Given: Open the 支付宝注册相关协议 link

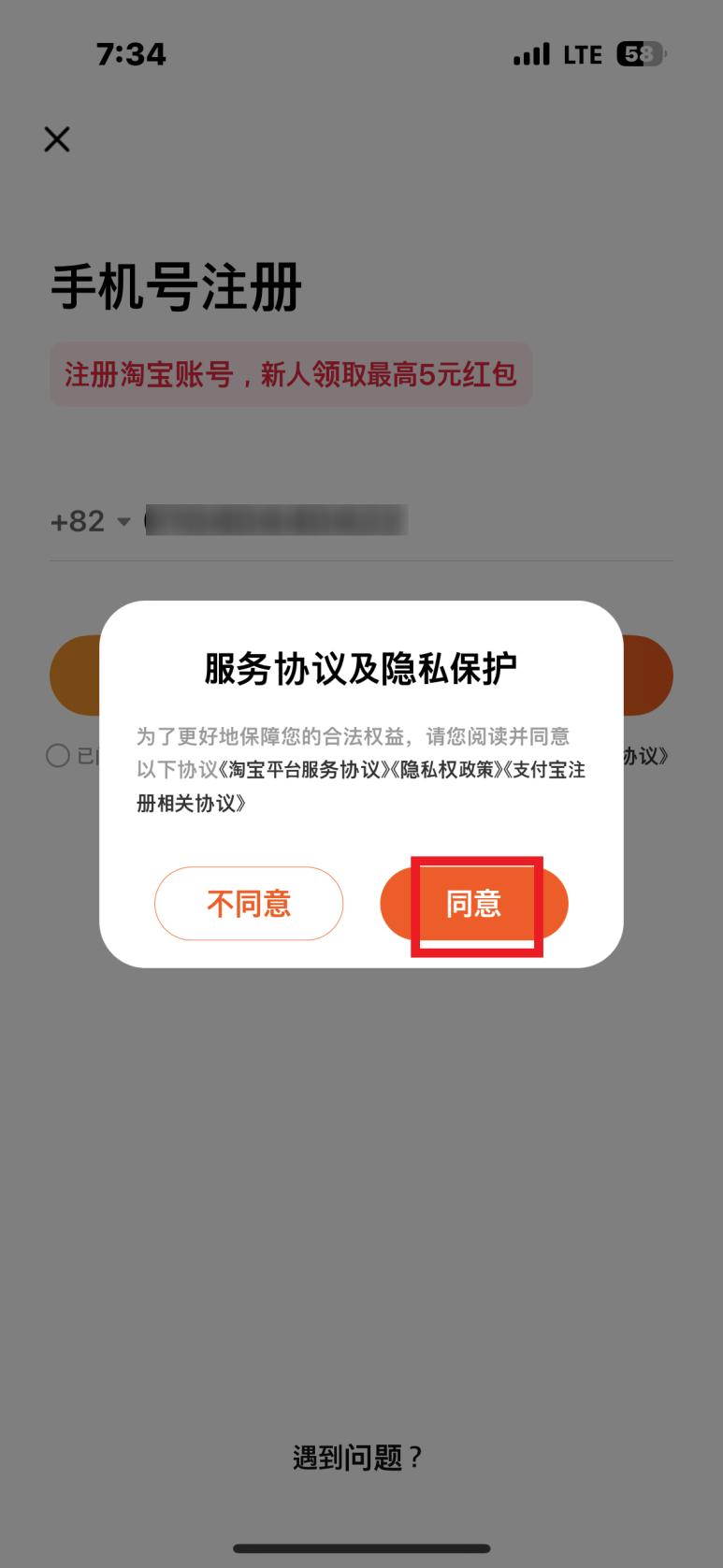Looking at the screenshot, I should (x=361, y=787).
